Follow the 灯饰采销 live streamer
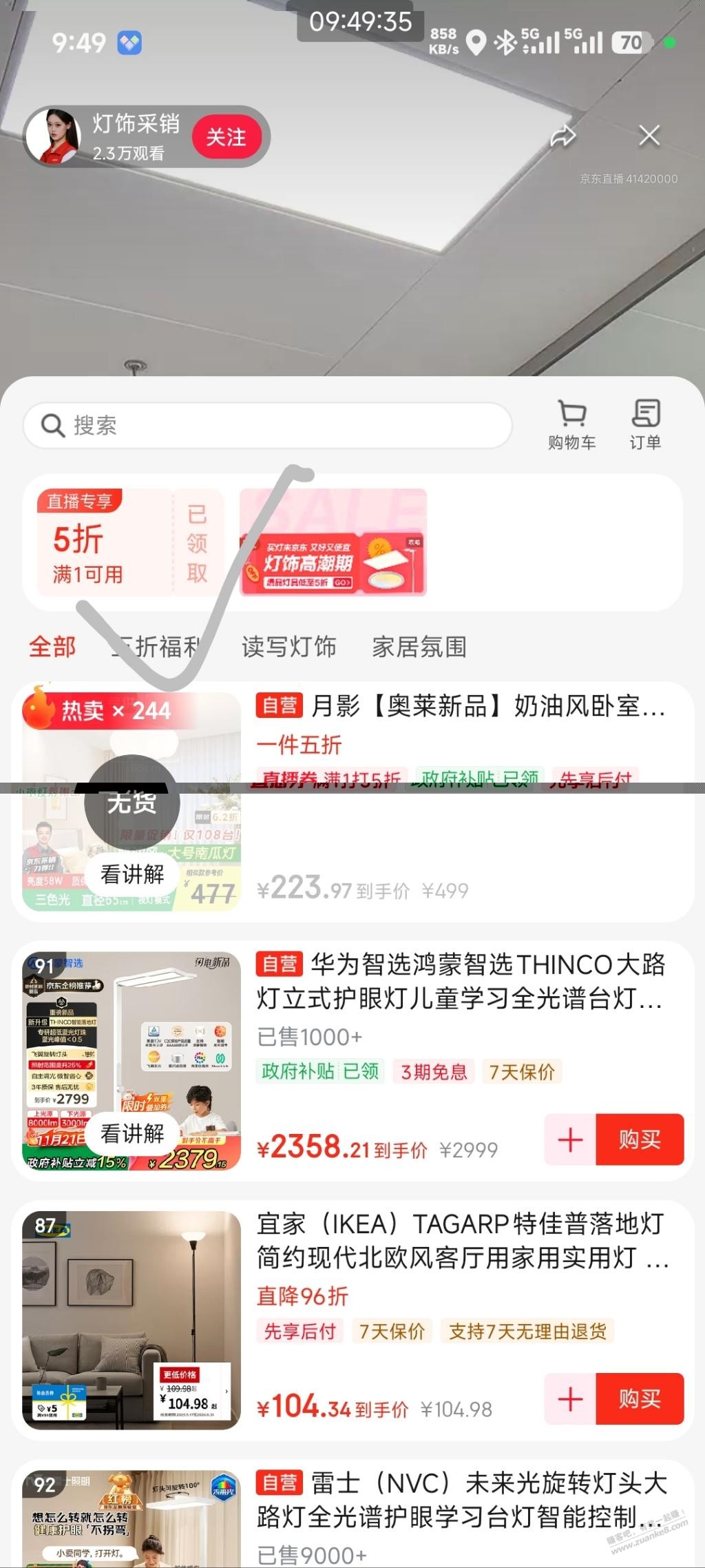The image size is (705, 1568). [227, 137]
